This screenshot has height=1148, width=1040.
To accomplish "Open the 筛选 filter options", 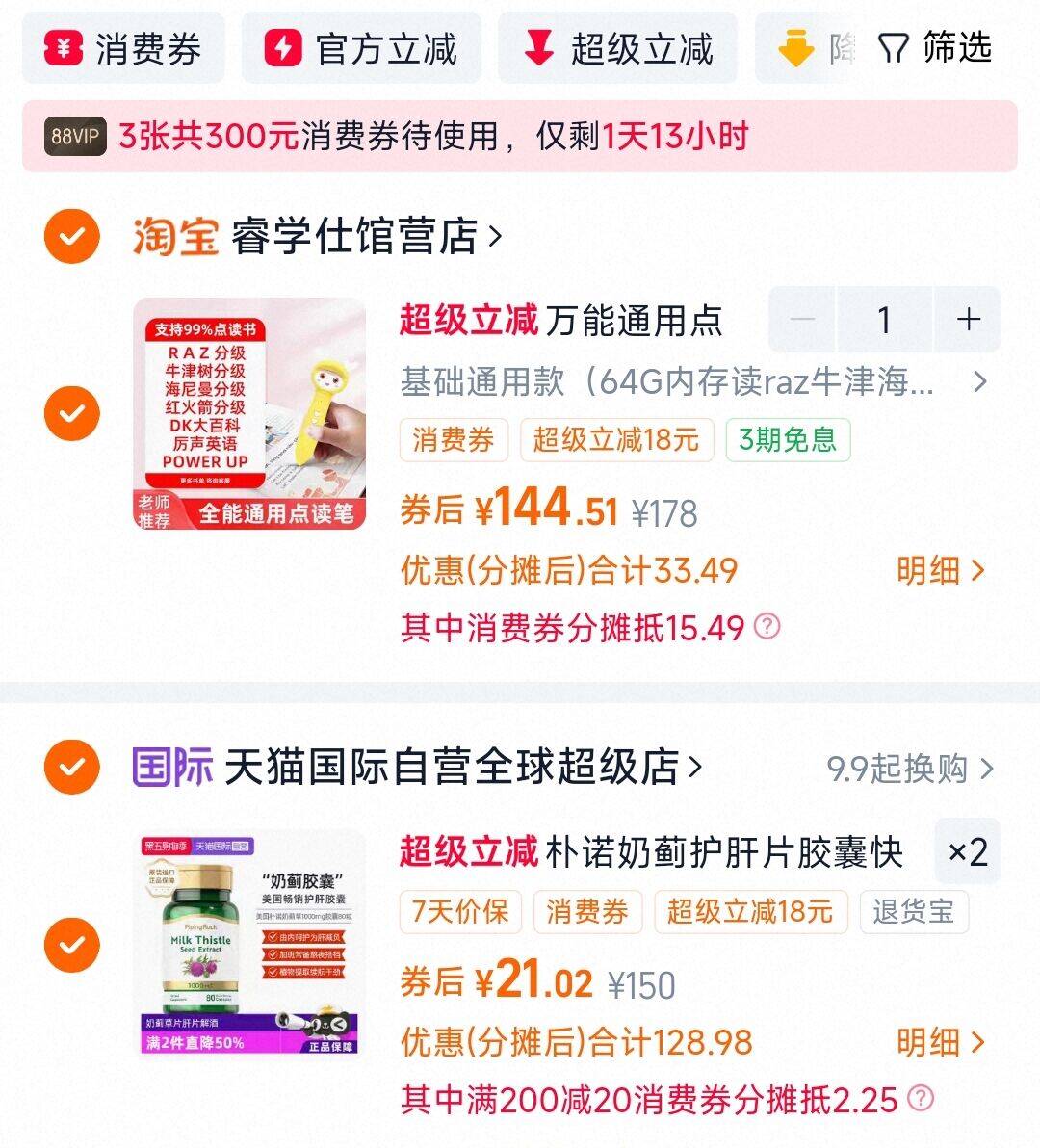I will point(935,47).
